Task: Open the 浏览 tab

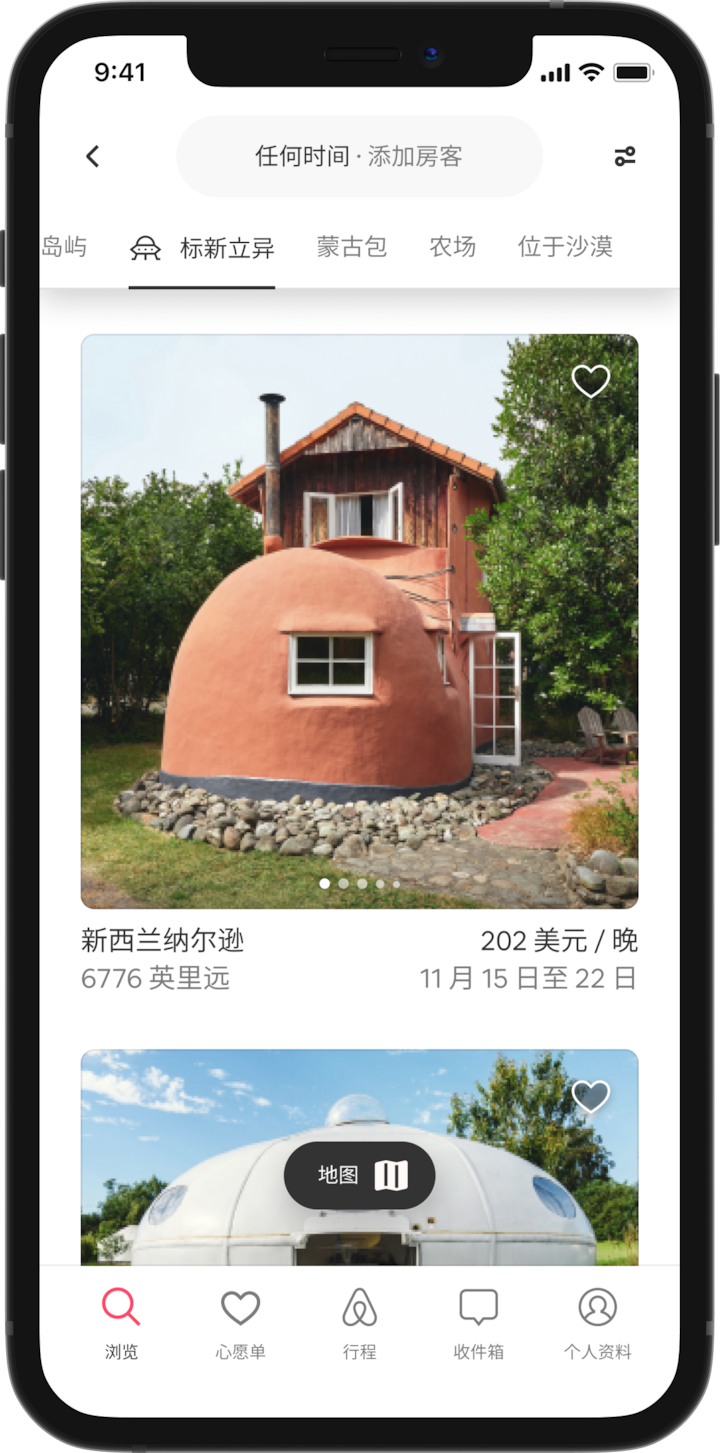Action: click(x=121, y=1322)
